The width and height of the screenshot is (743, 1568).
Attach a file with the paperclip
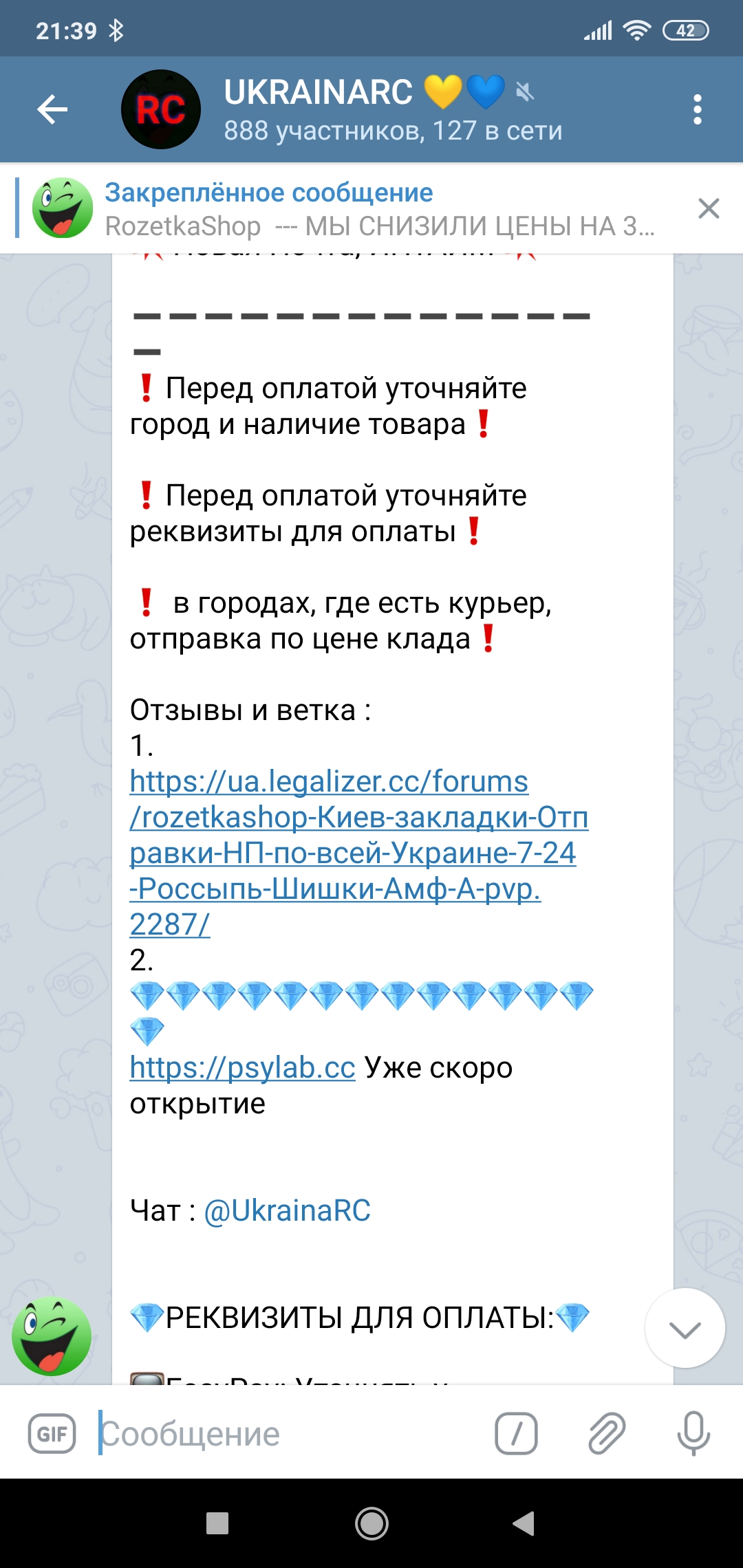606,1434
